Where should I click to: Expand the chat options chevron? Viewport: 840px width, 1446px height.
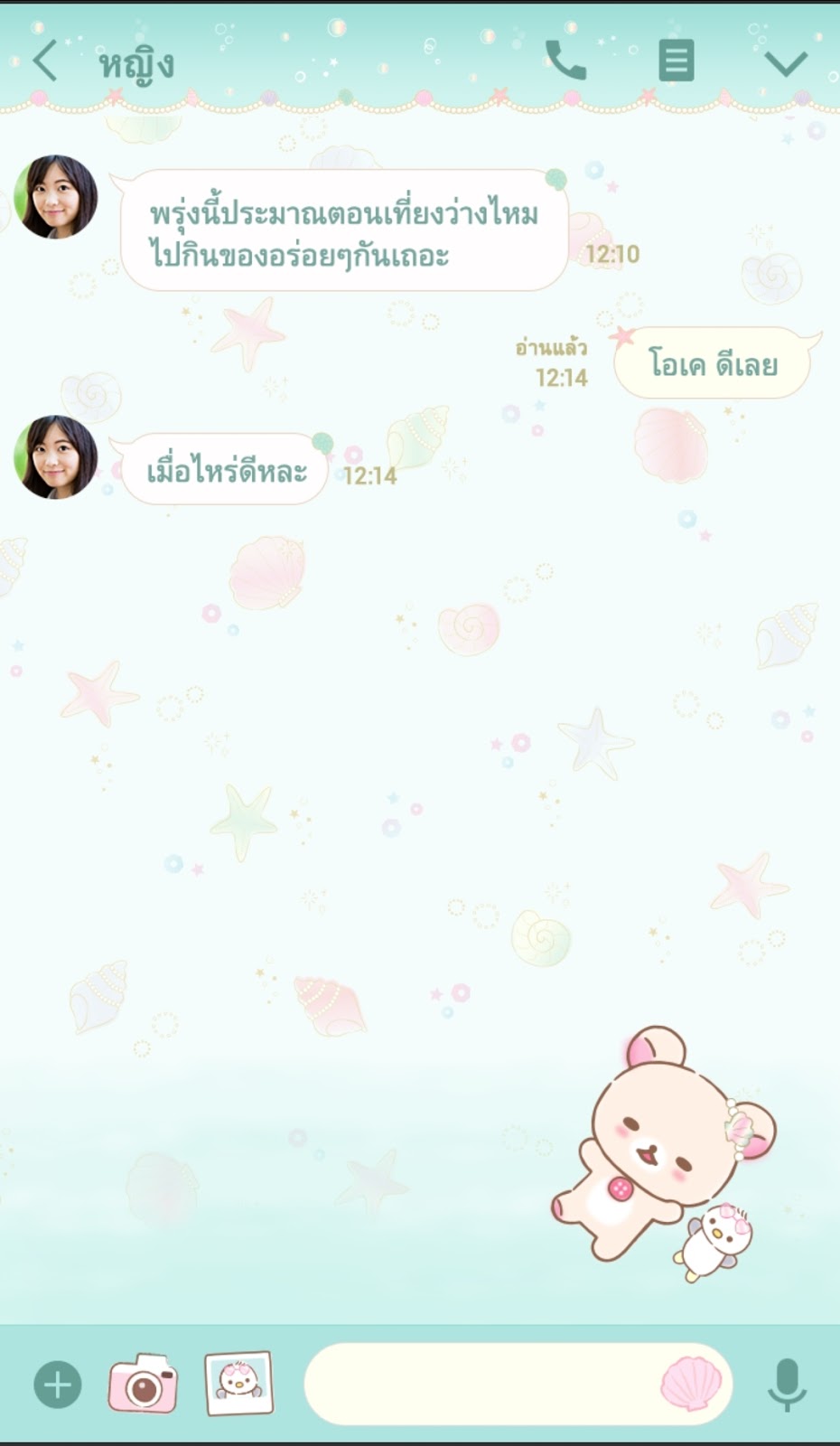(x=785, y=62)
